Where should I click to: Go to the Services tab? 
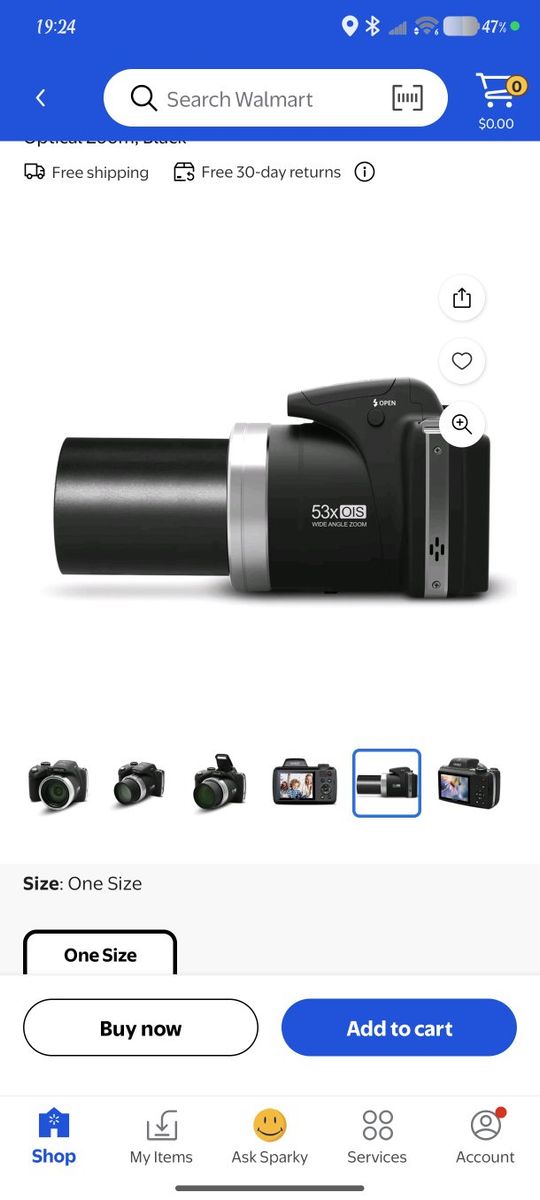click(377, 1137)
